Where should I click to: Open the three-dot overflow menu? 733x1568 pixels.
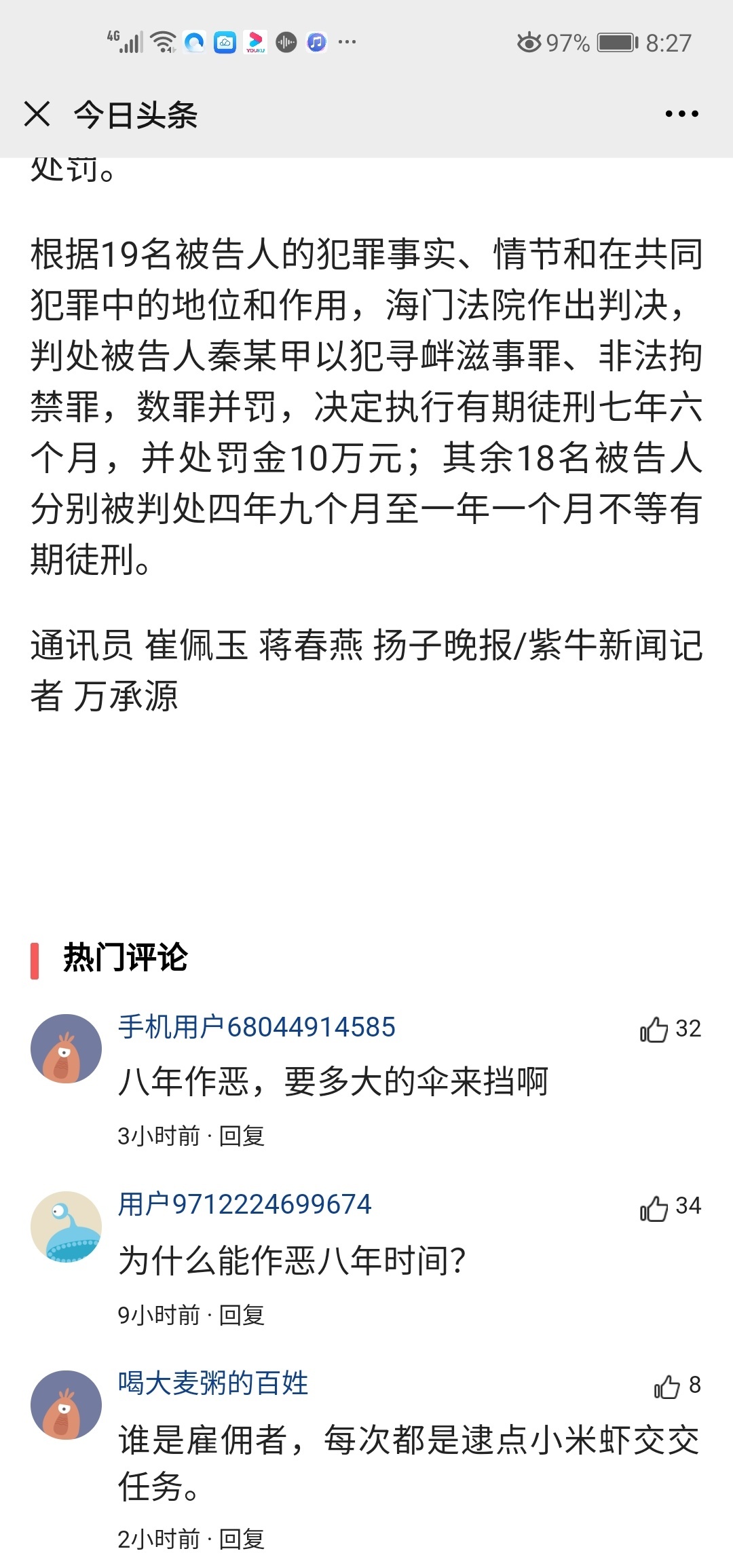pos(681,114)
